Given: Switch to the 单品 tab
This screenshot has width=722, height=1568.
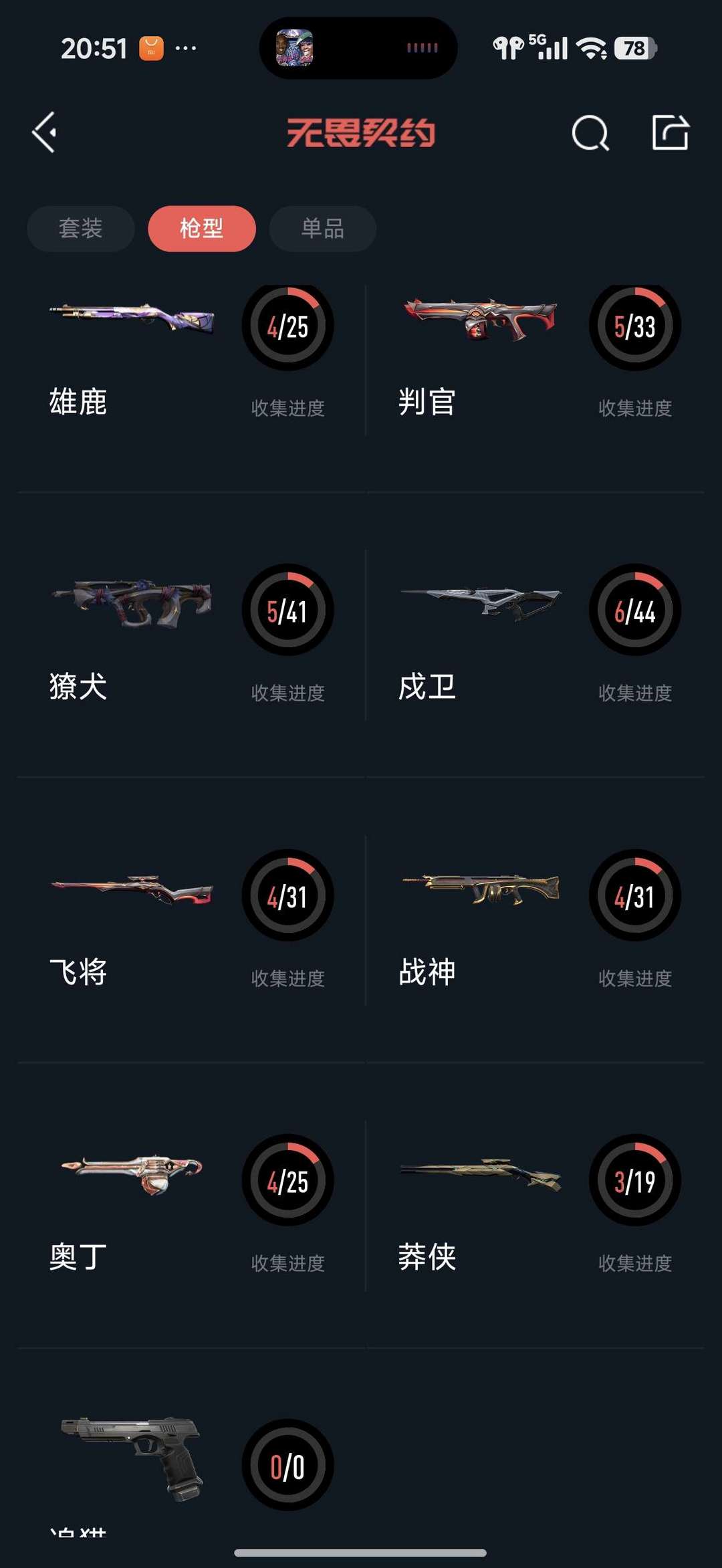Looking at the screenshot, I should 322,229.
